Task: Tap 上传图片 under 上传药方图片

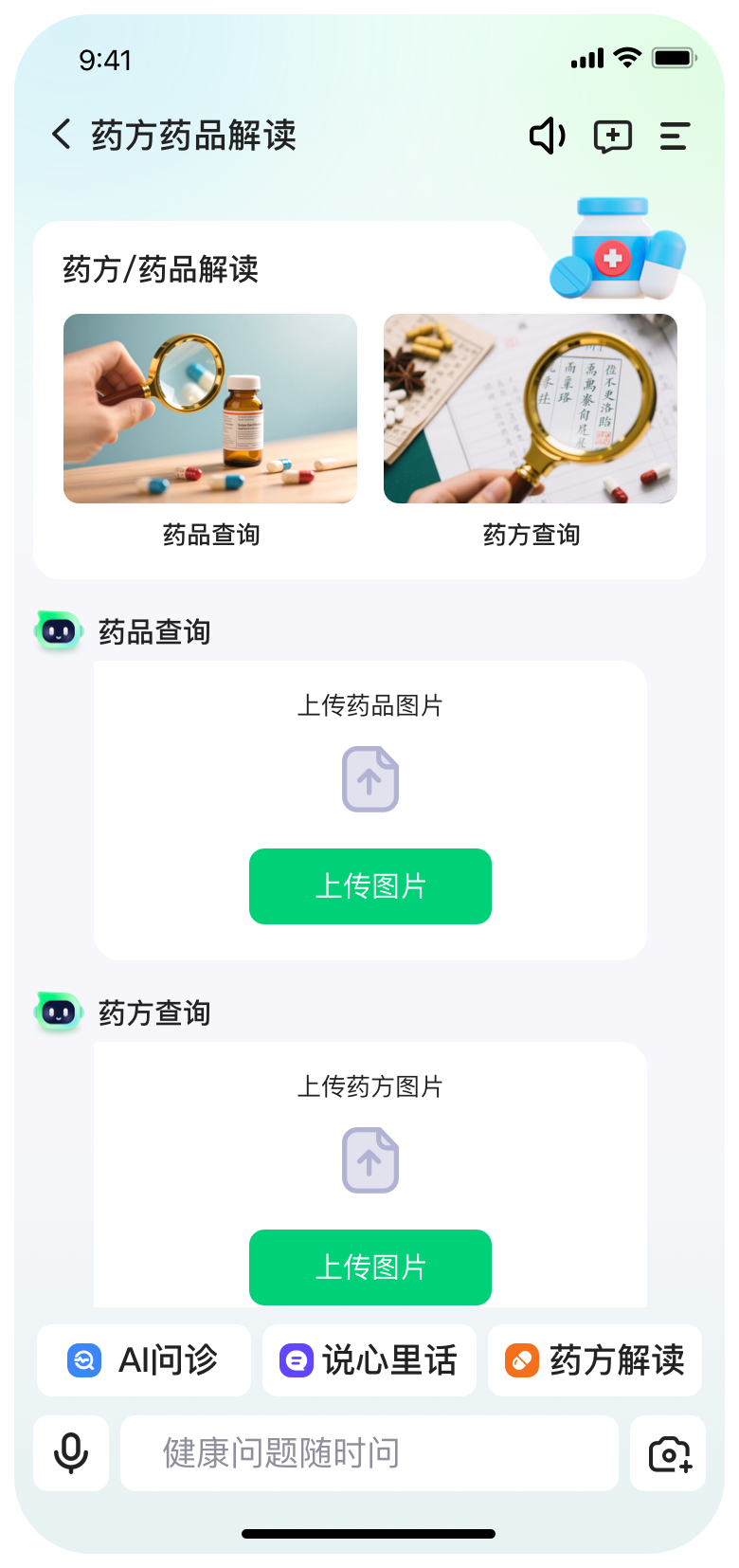Action: 370,1267
